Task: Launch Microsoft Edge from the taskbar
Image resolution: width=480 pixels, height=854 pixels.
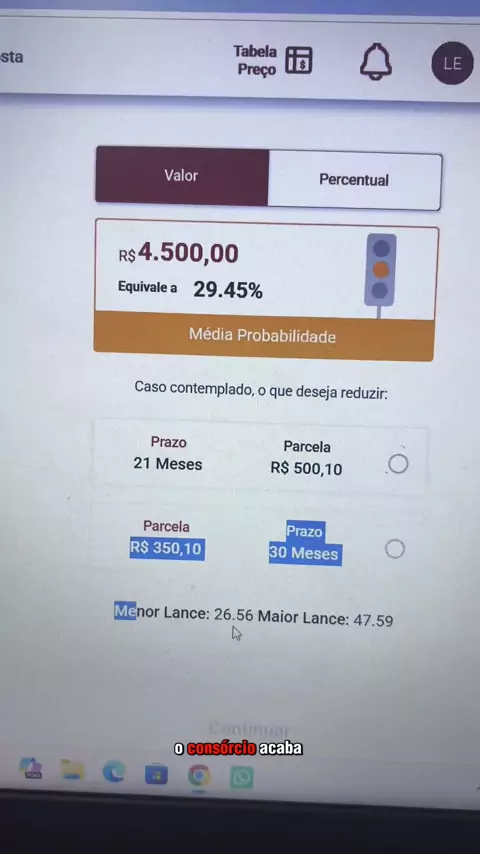Action: [113, 772]
